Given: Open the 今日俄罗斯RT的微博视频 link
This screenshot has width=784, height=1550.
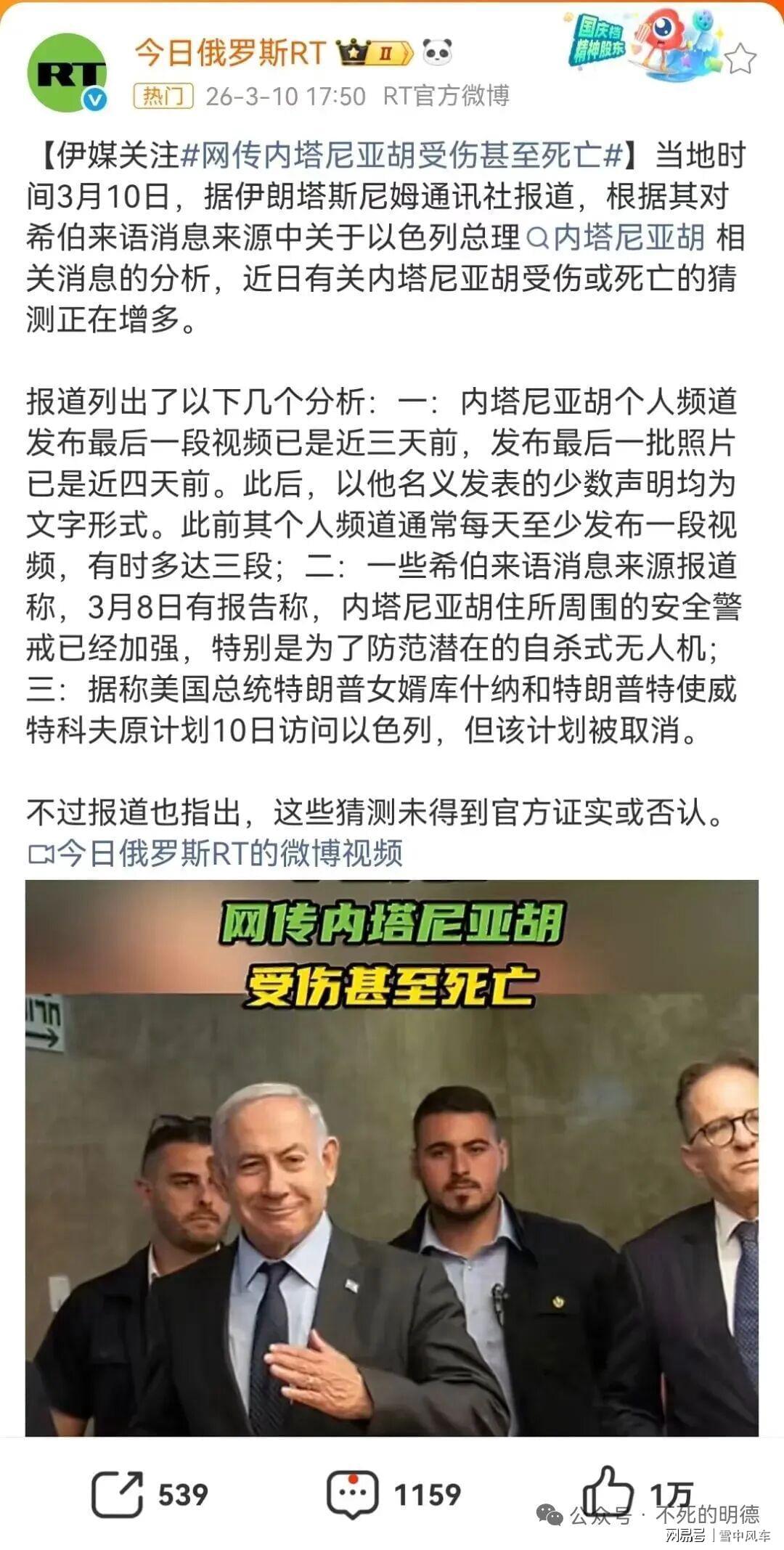Looking at the screenshot, I should click(216, 853).
